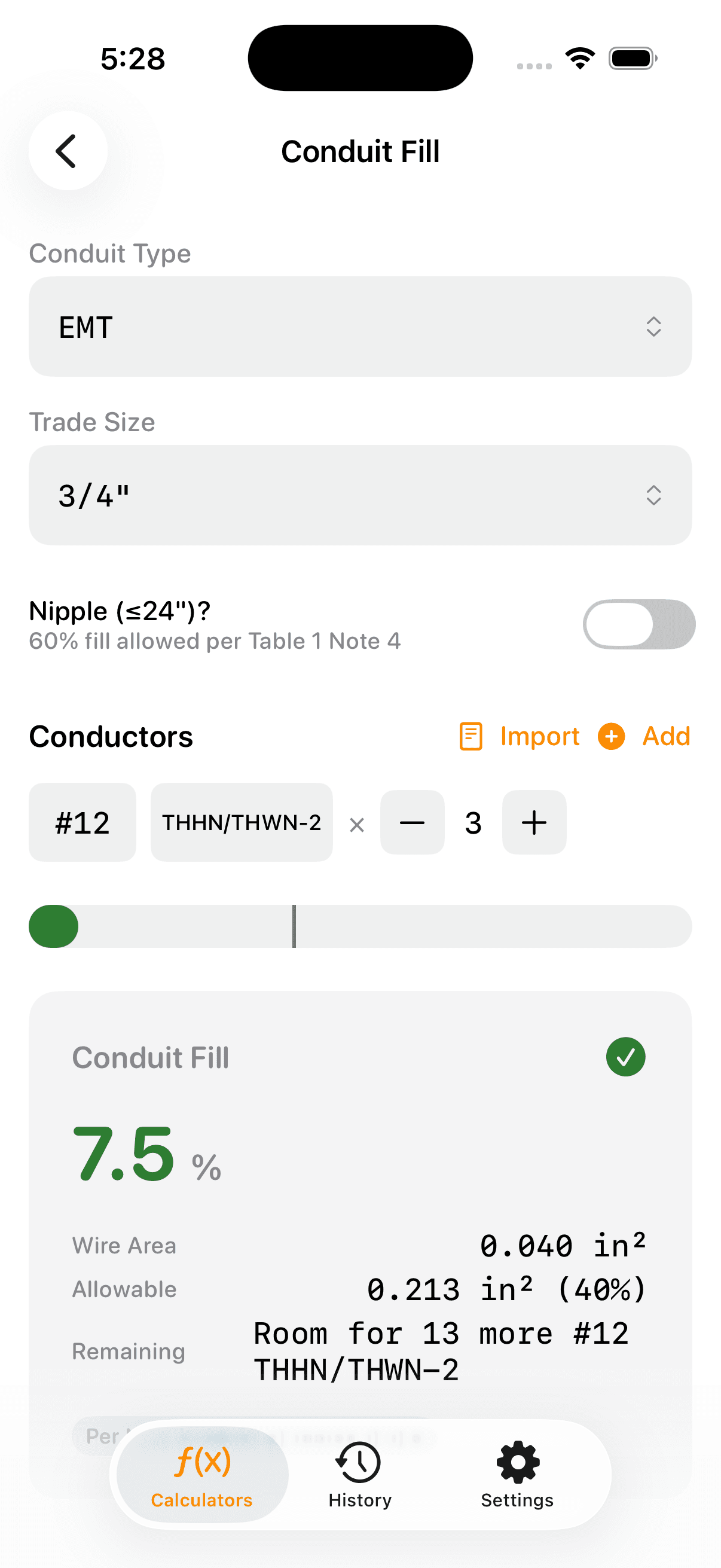The image size is (721, 1568).
Task: Tap the document icon beside Import
Action: 471,736
